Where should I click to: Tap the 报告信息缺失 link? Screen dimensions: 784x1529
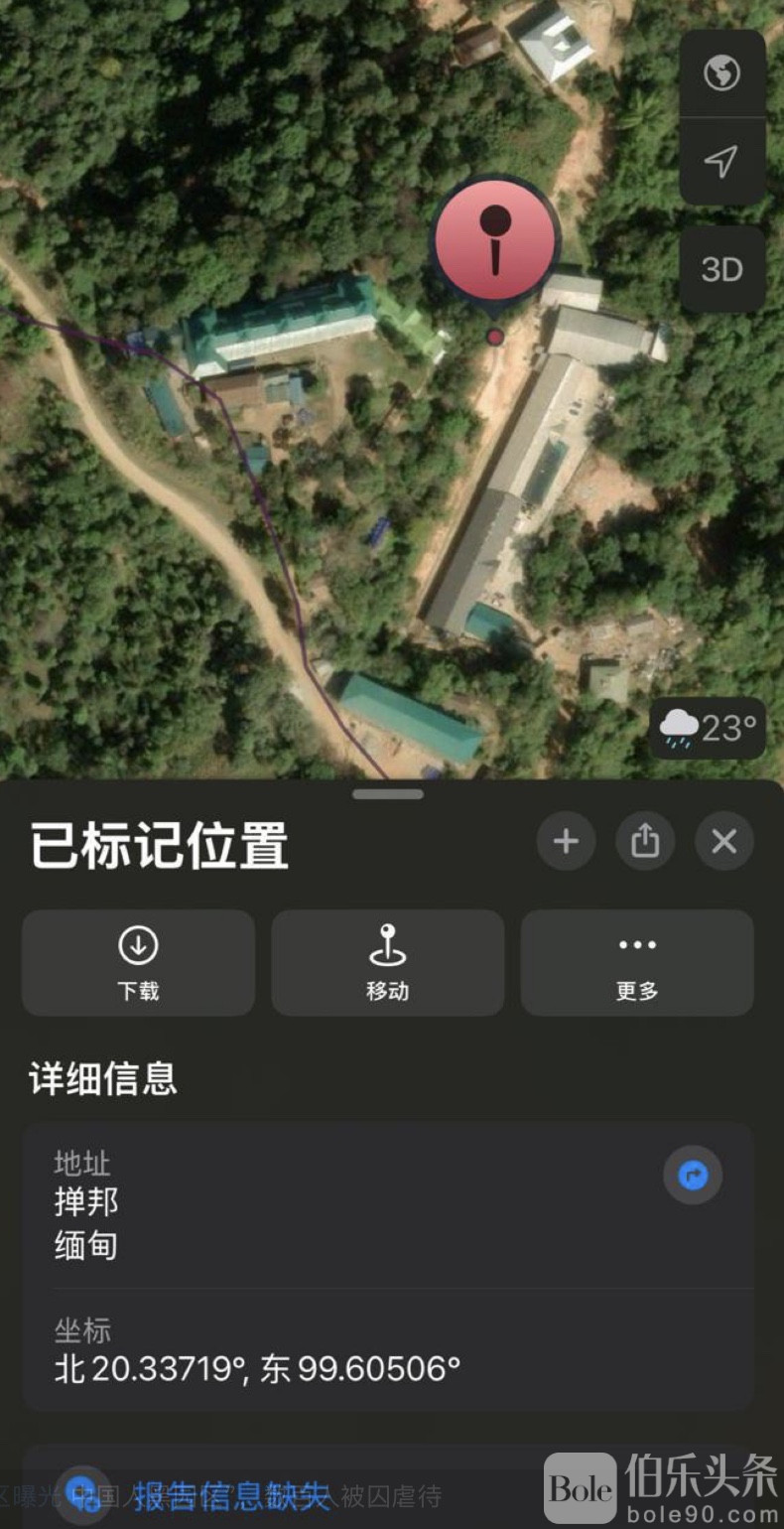pyautogui.click(x=230, y=1495)
